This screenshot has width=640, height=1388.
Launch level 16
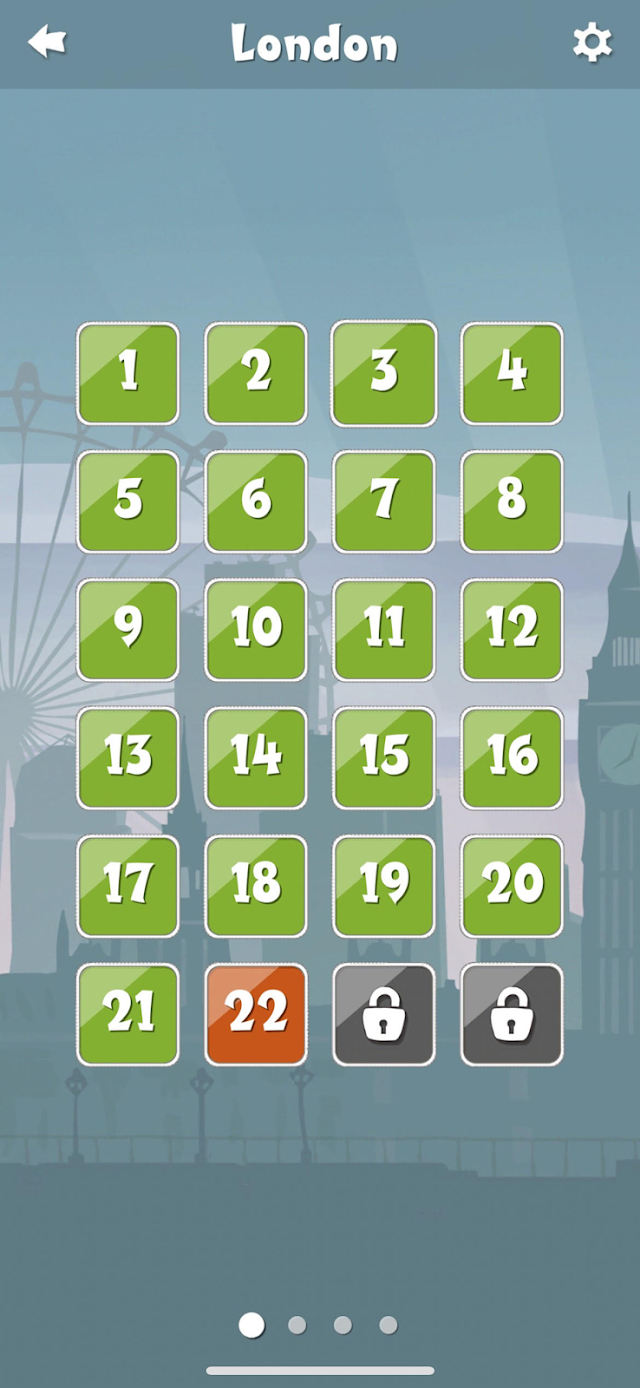click(x=512, y=757)
